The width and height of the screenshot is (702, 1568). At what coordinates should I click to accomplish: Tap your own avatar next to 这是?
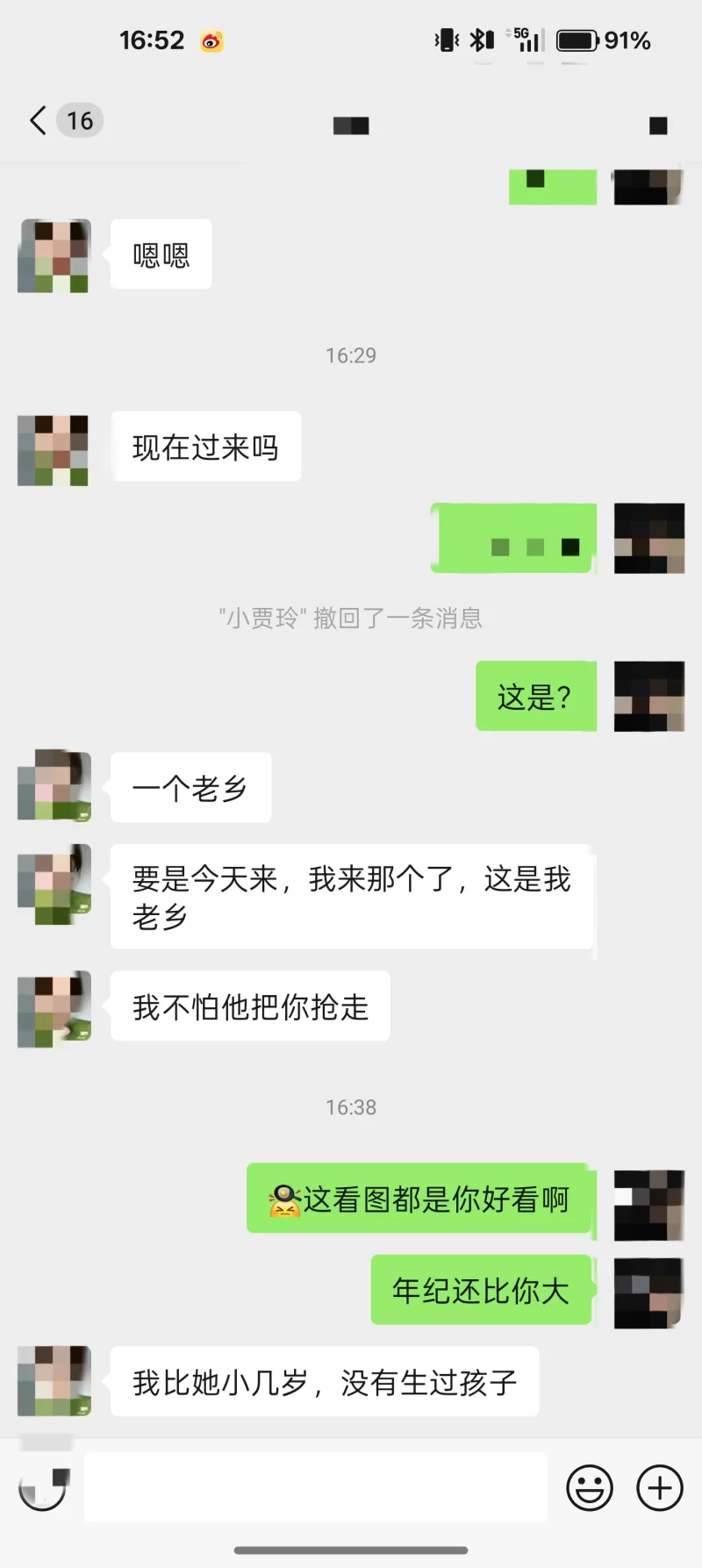[x=648, y=696]
